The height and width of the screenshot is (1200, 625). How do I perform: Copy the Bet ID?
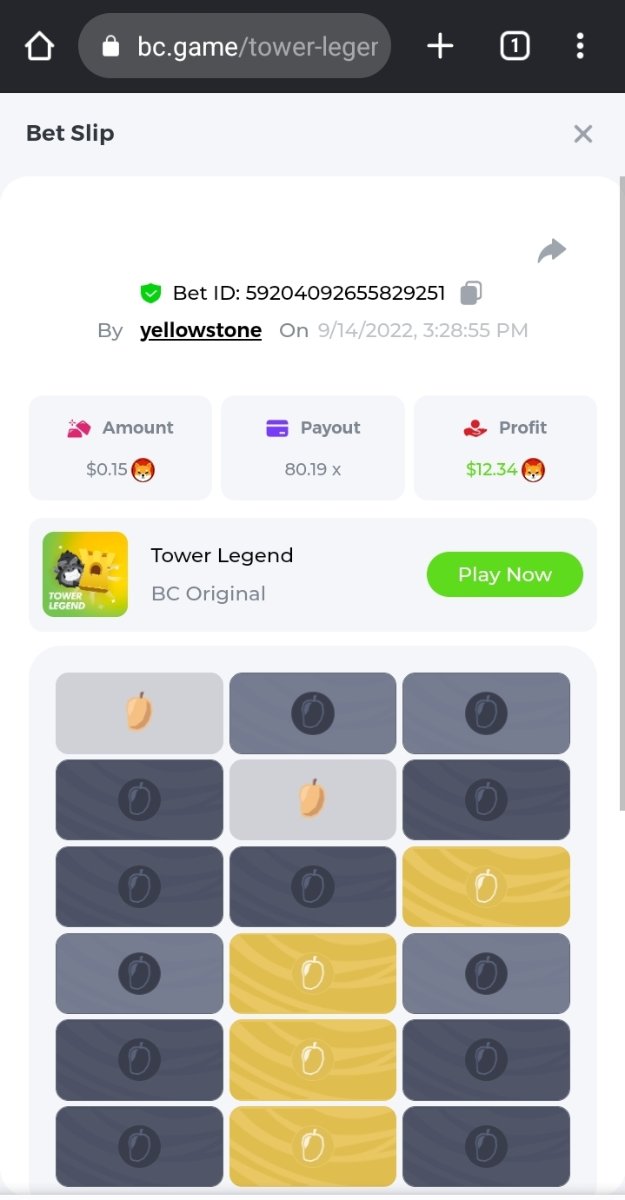pyautogui.click(x=471, y=293)
